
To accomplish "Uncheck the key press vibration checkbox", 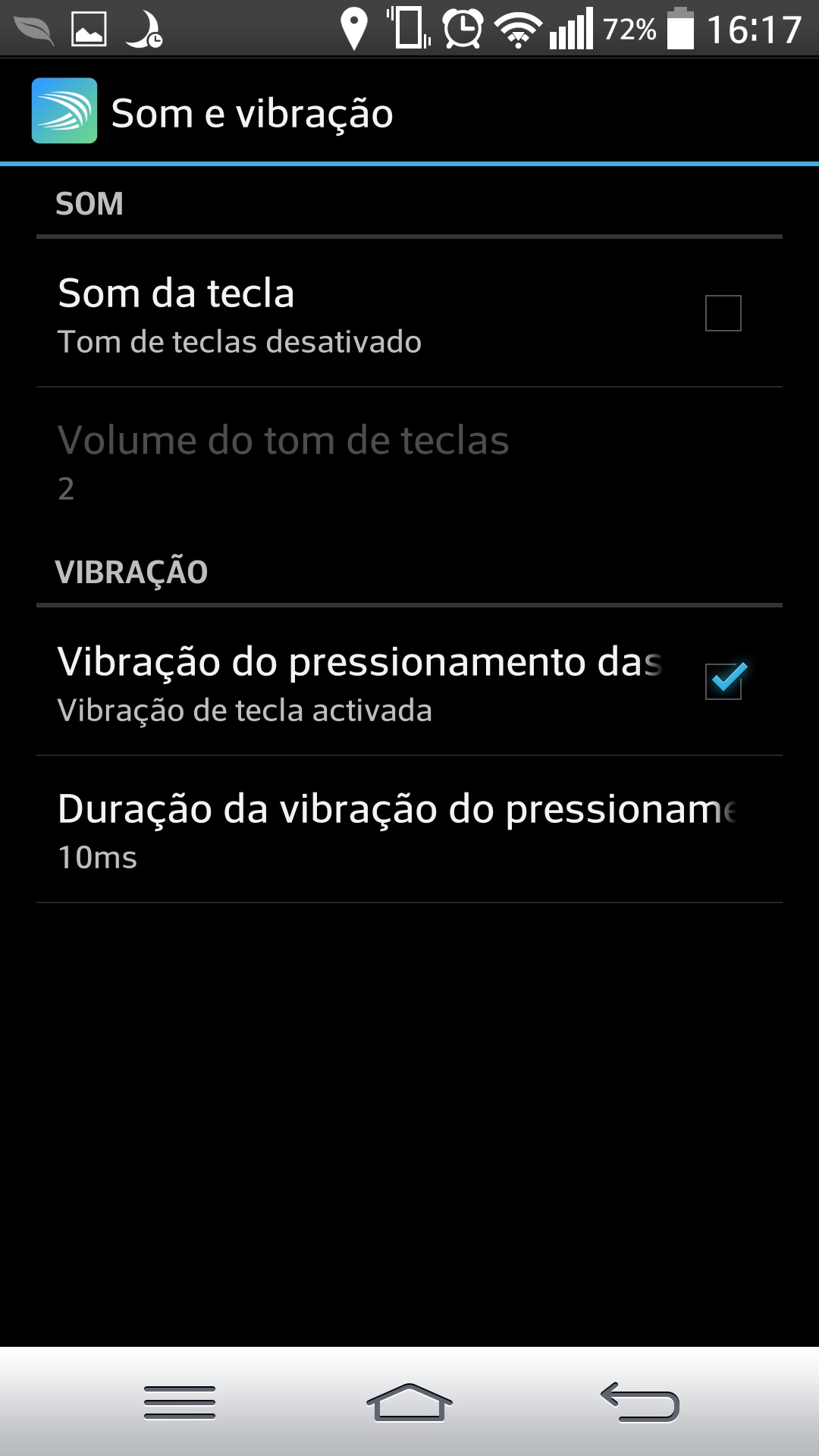I will click(x=723, y=681).
